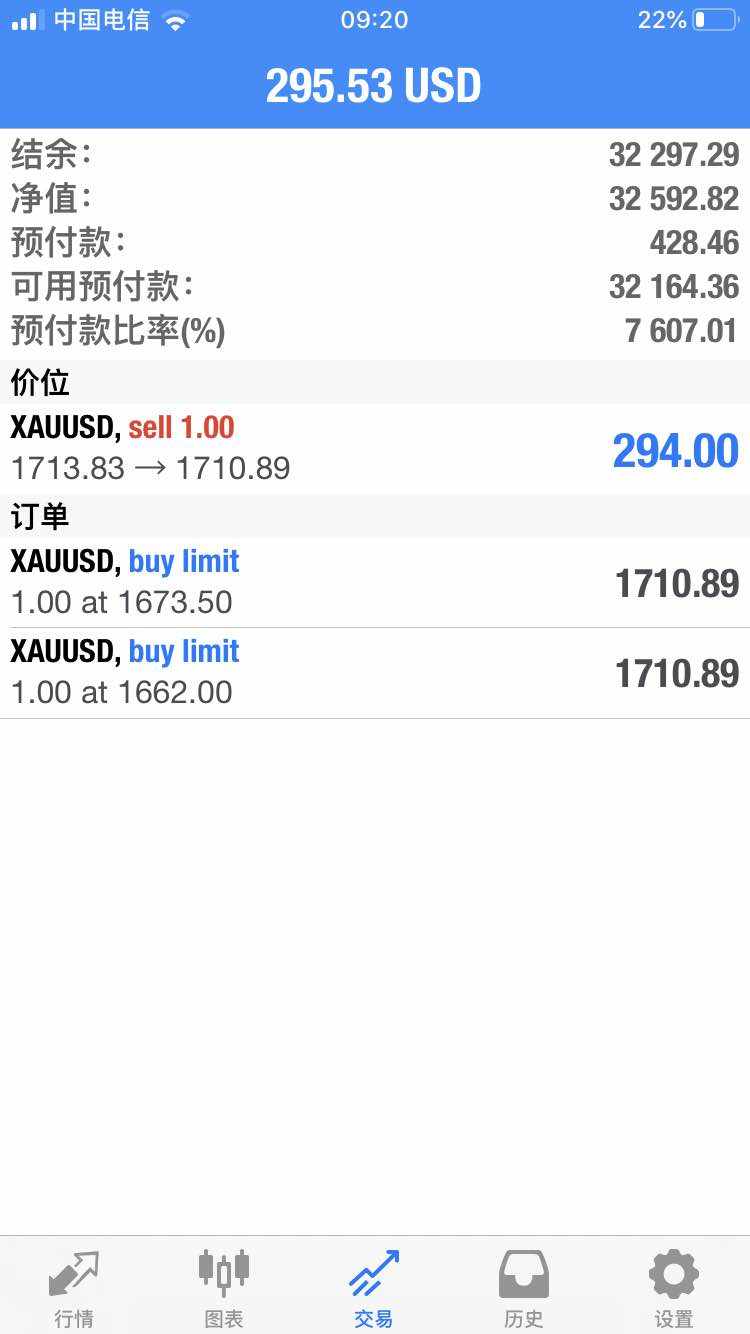Open the 历史 history tab
This screenshot has height=1334, width=750.
(x=524, y=1288)
